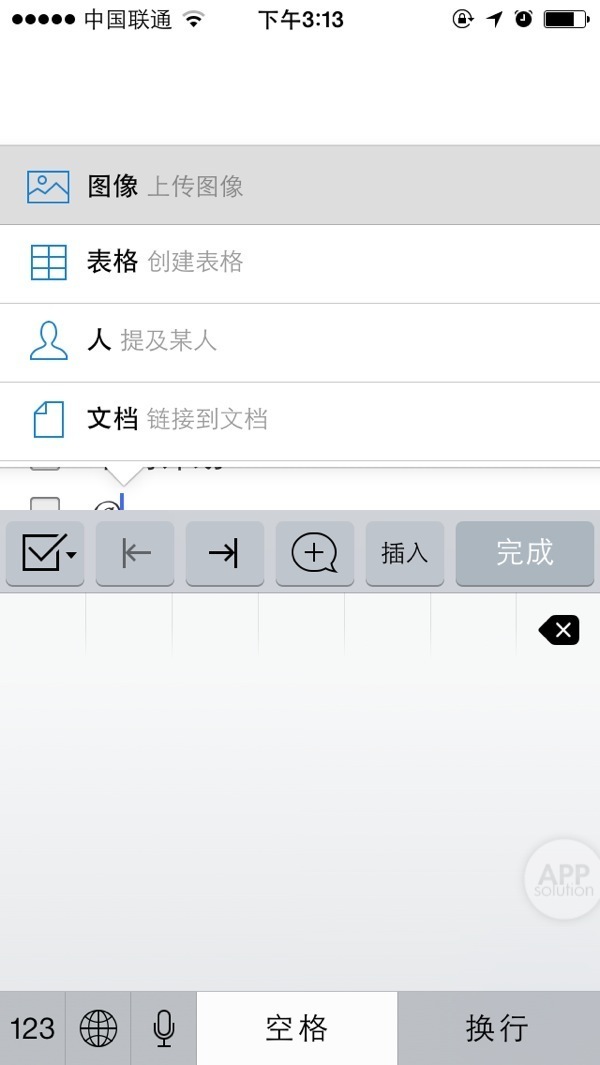The height and width of the screenshot is (1065, 600).
Task: Indent with the right indent arrow
Action: 225,553
